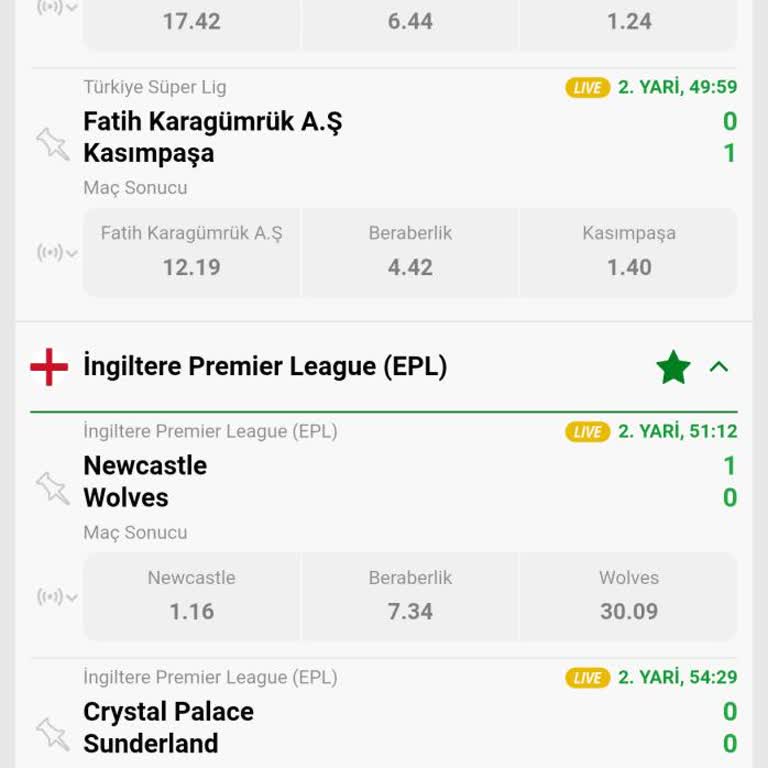Screen dimensions: 768x768
Task: Open live stream options for Newcastle match
Action: click(x=57, y=597)
